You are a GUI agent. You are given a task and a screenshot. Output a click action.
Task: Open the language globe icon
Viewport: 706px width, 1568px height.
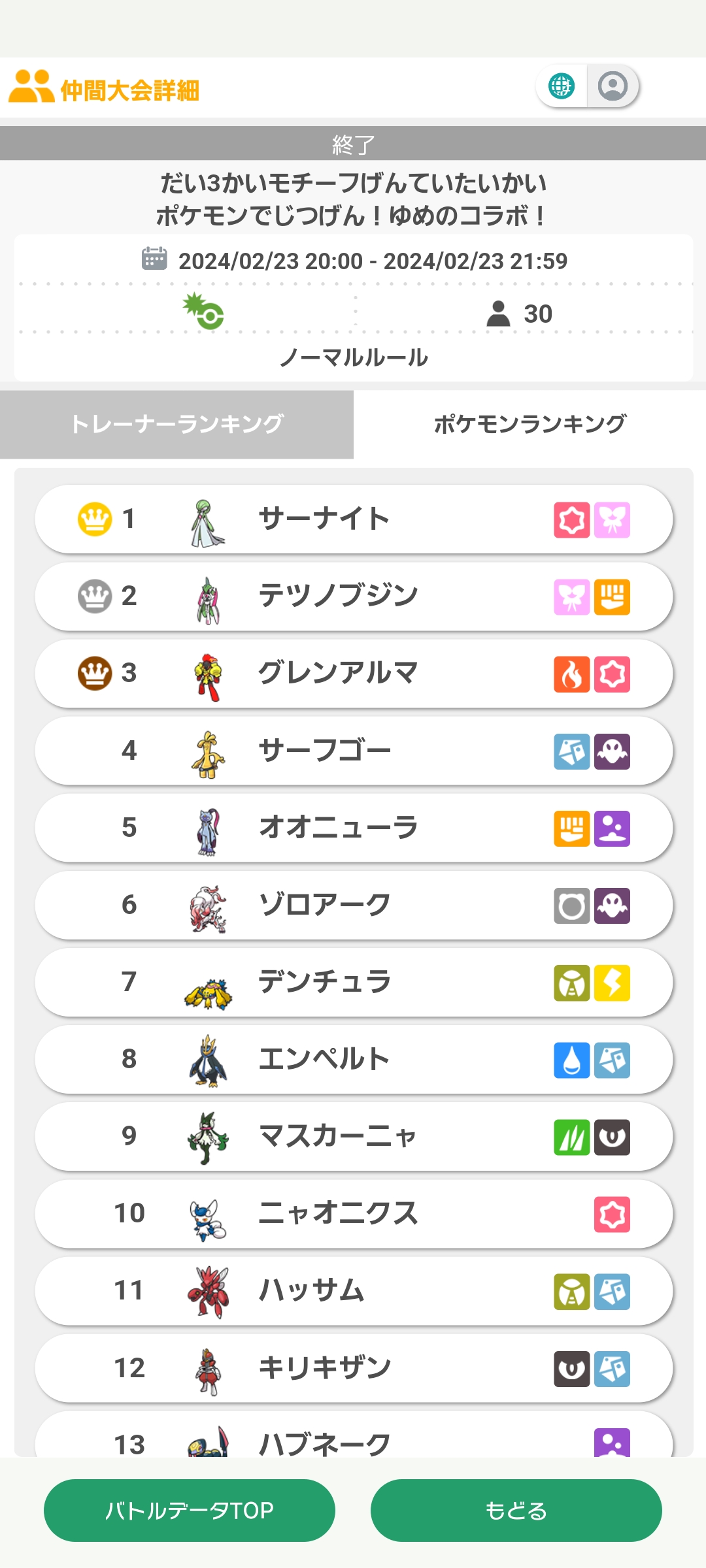[x=562, y=86]
